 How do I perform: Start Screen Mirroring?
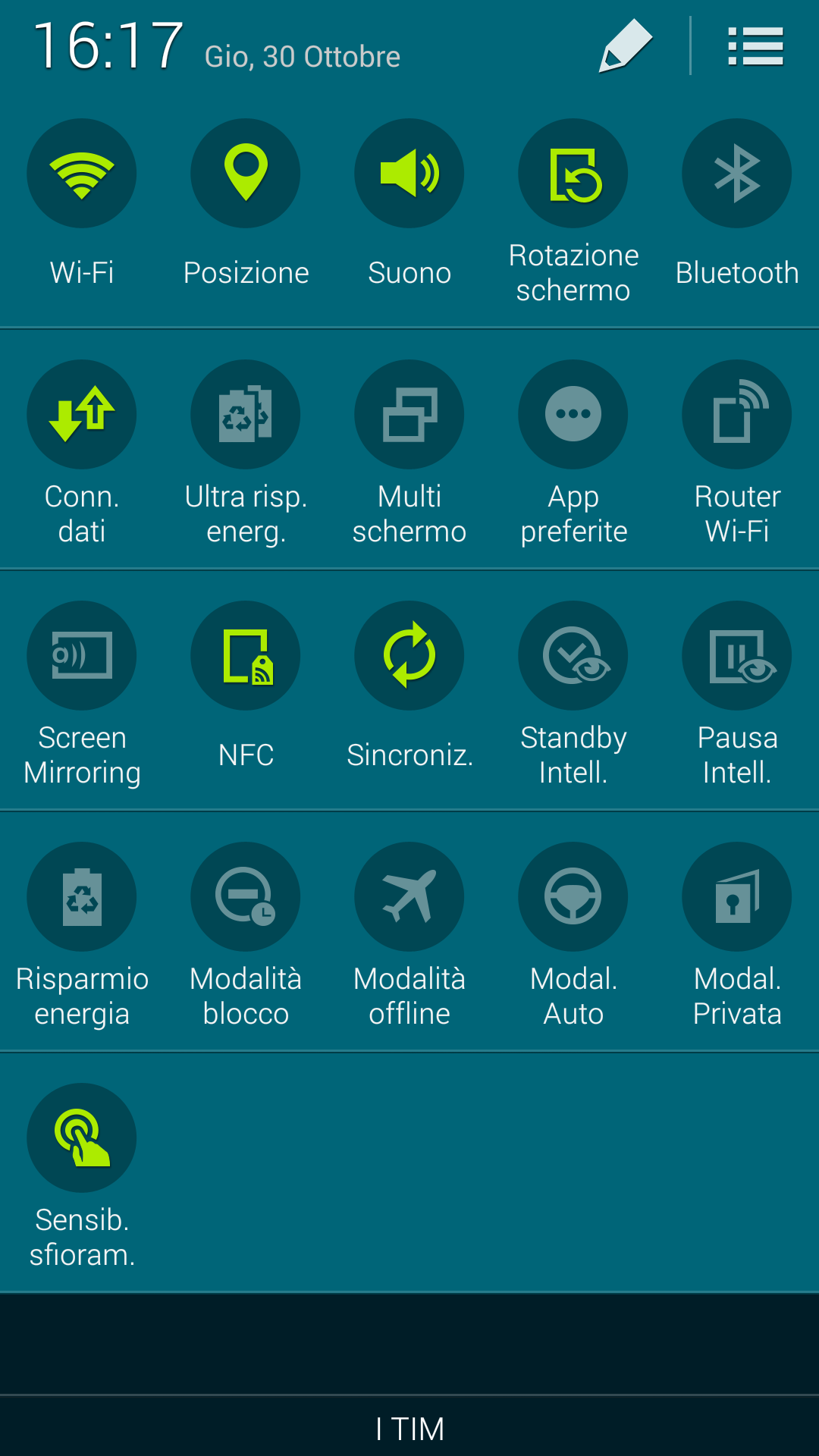pos(82,655)
